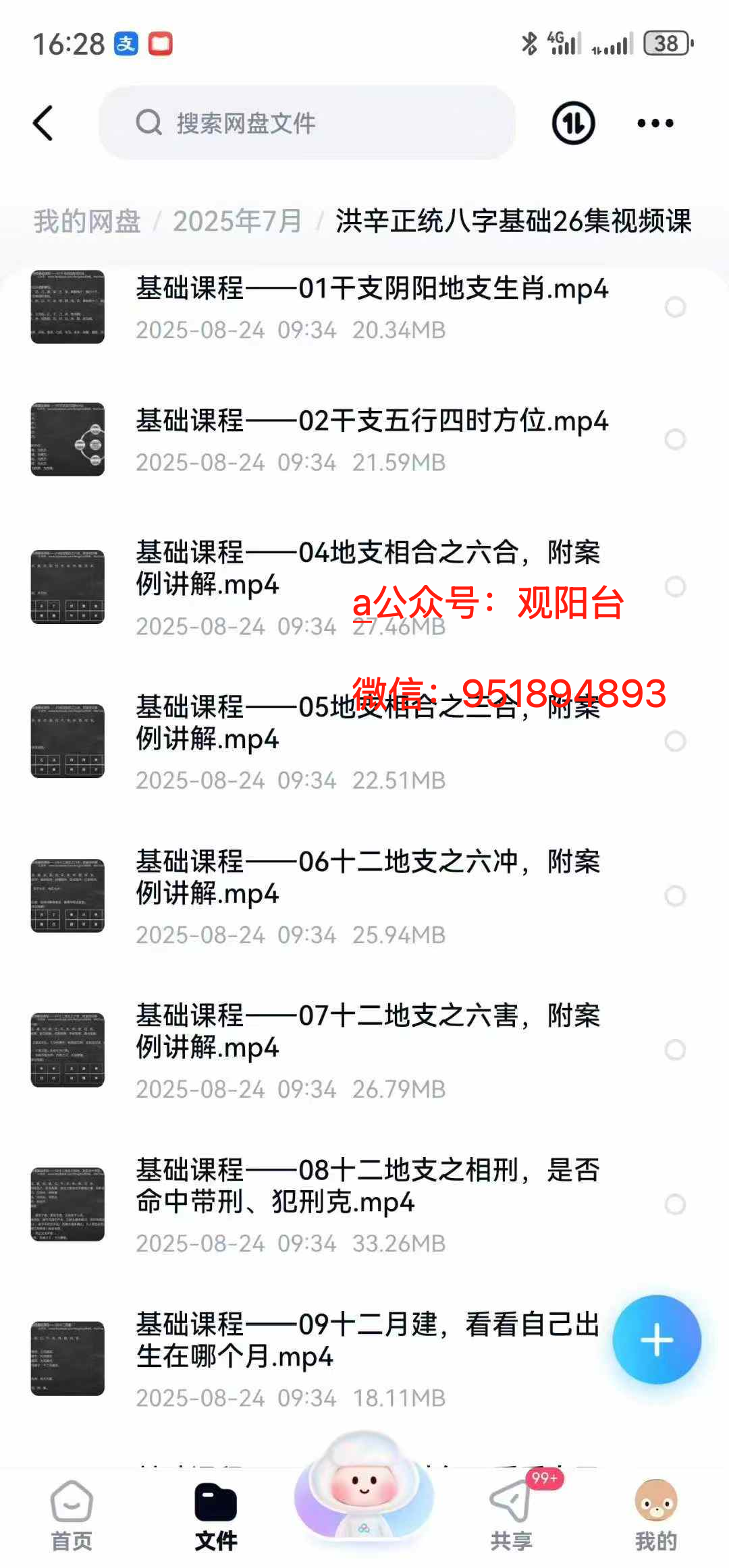Open the transfer list icon
The width and height of the screenshot is (729, 1568).
[x=573, y=123]
